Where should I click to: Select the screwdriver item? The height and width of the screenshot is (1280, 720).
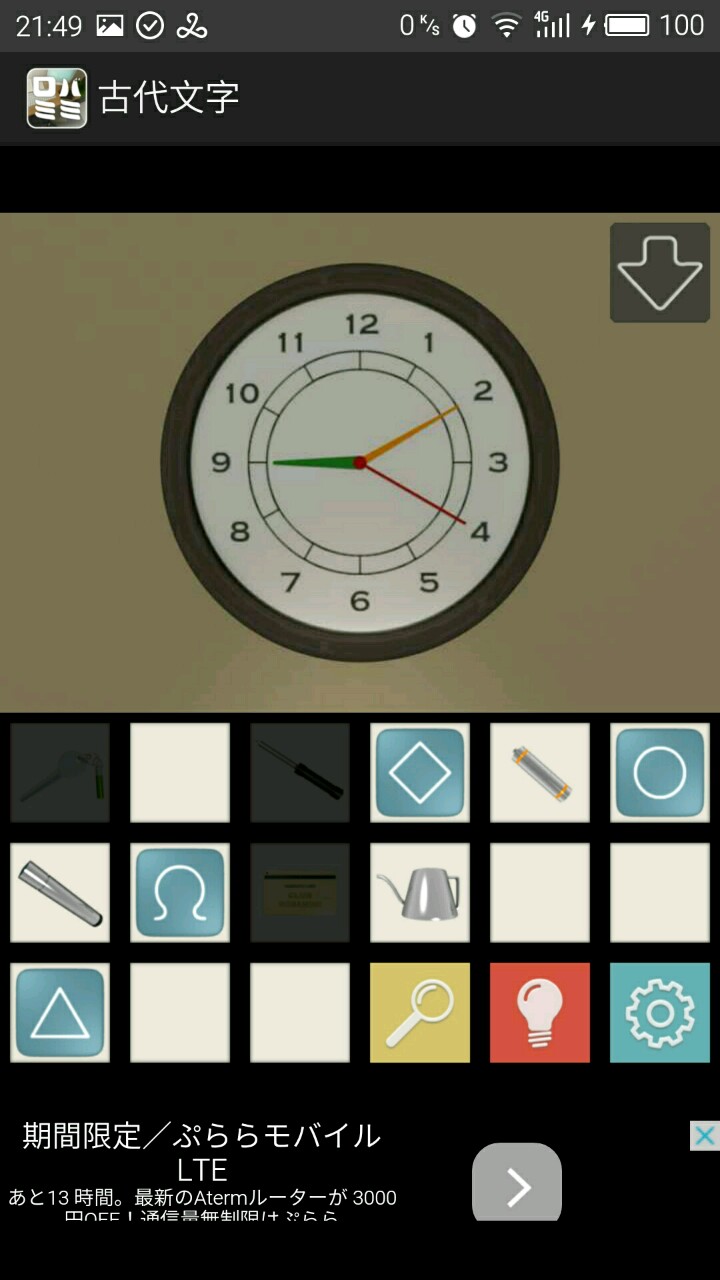point(300,772)
